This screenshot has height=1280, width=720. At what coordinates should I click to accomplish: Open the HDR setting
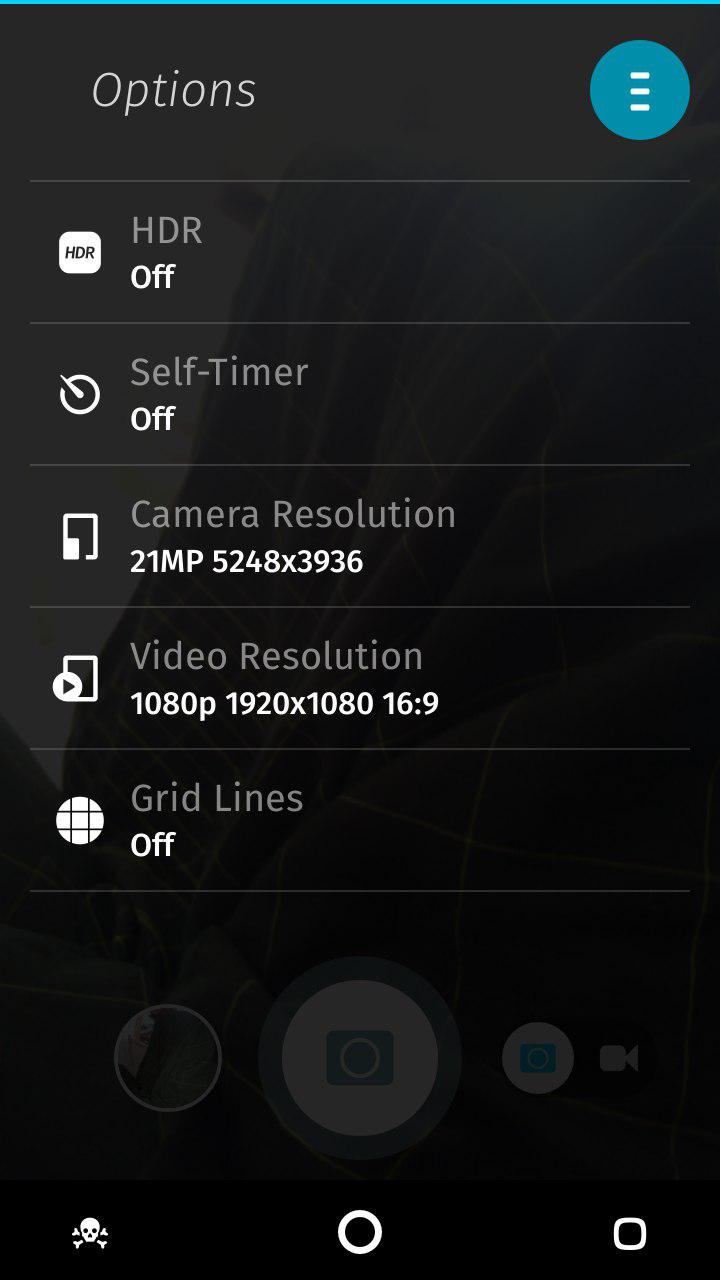pyautogui.click(x=360, y=252)
